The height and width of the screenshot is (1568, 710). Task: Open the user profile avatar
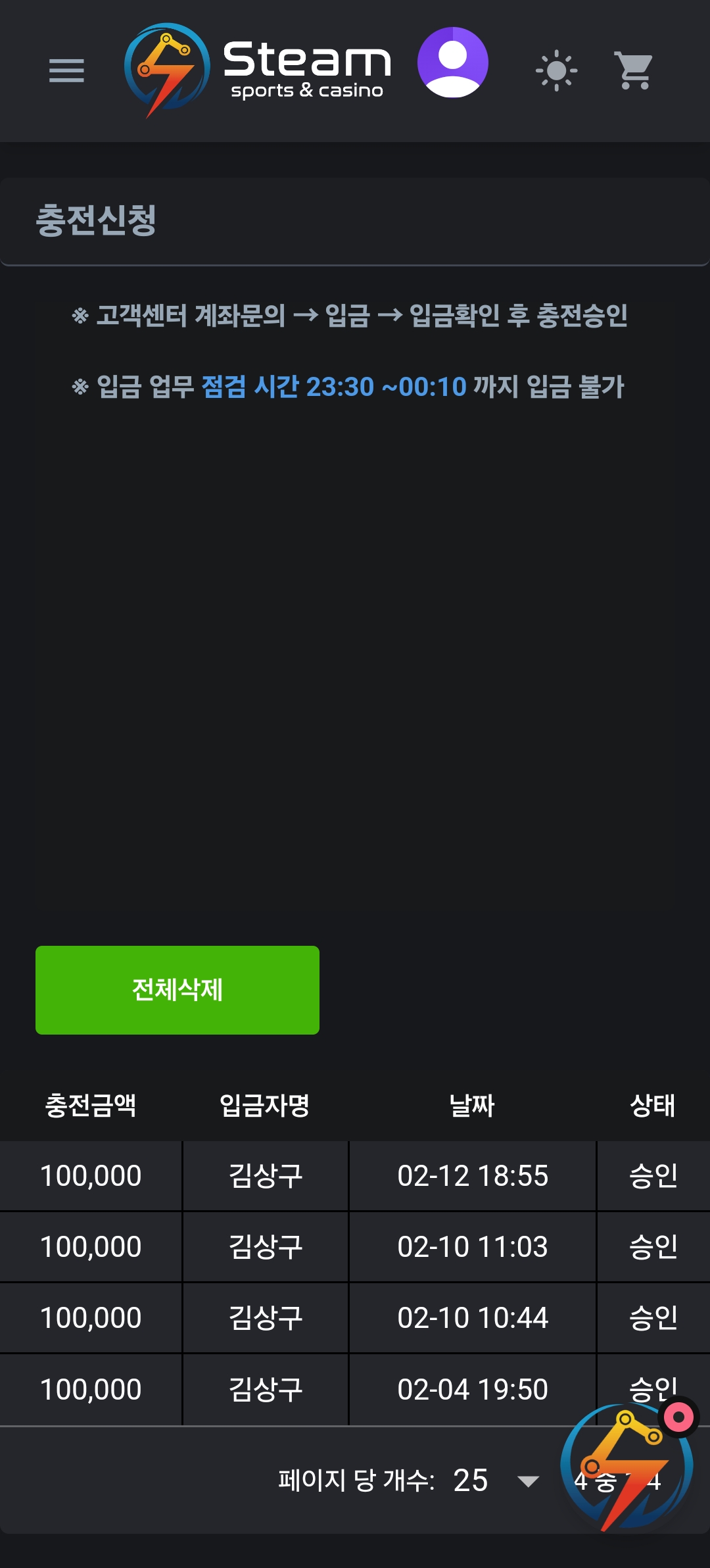pyautogui.click(x=452, y=62)
